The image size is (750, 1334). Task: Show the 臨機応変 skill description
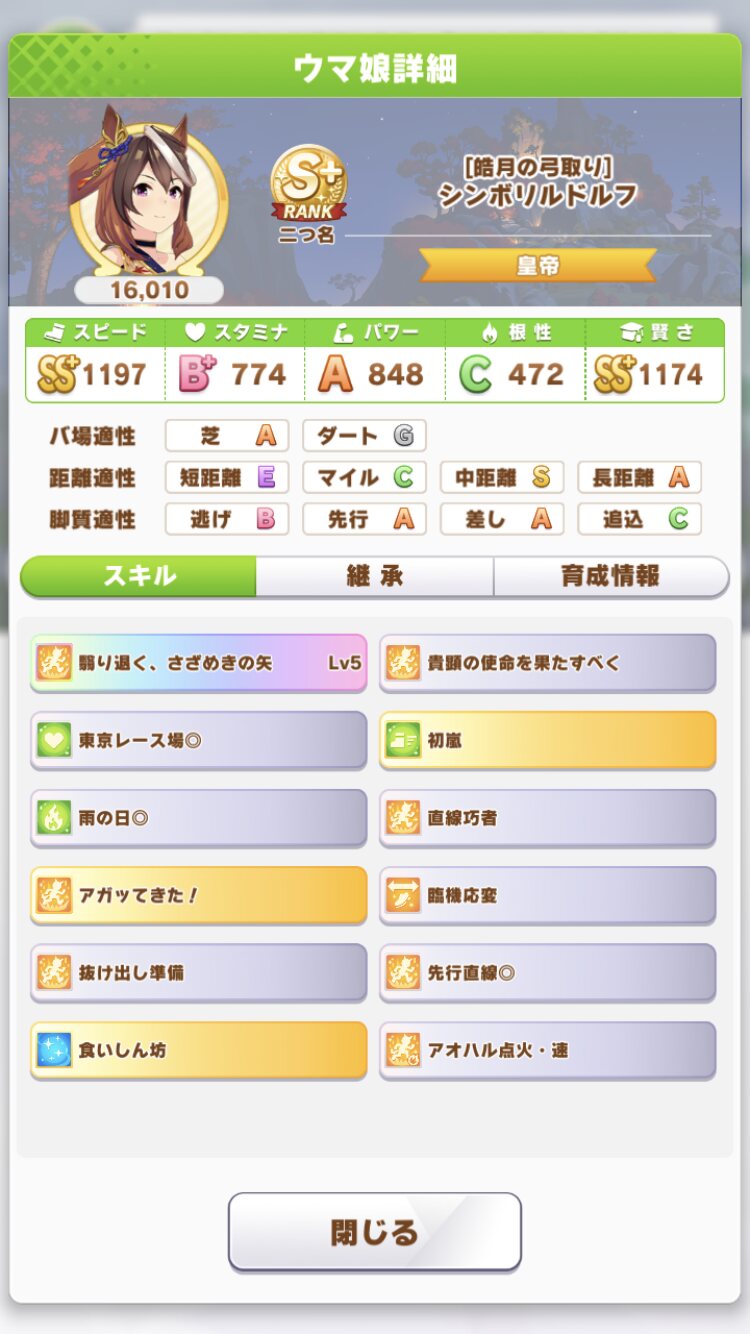point(547,895)
